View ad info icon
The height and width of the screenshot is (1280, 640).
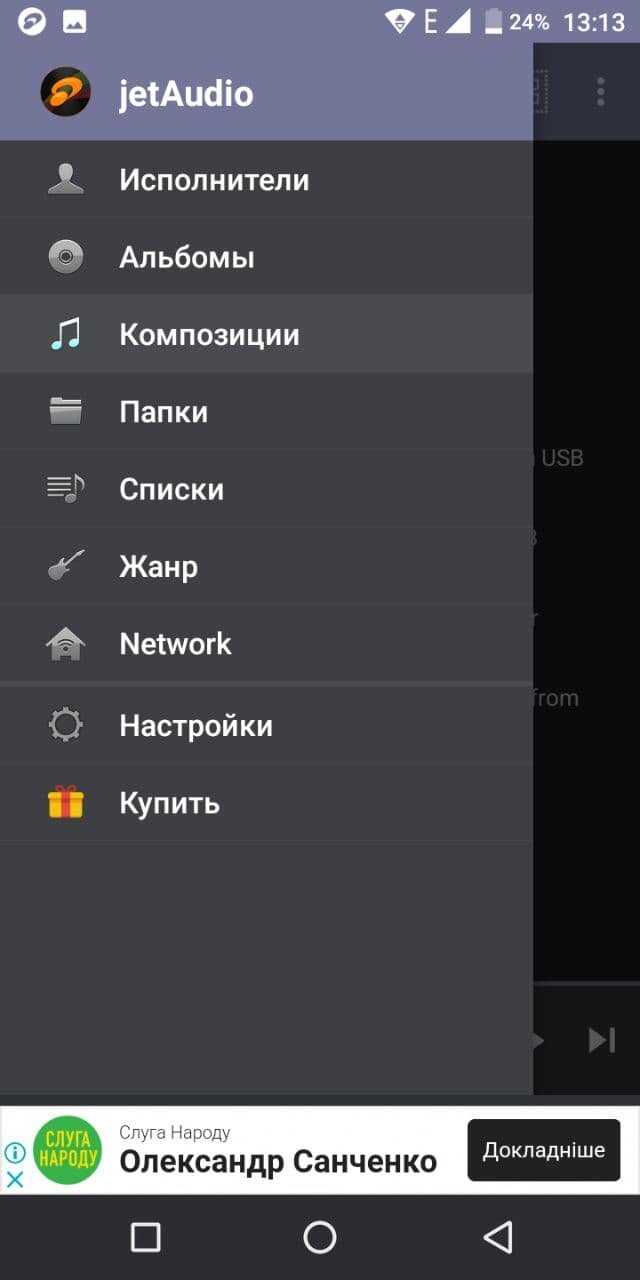15,1153
